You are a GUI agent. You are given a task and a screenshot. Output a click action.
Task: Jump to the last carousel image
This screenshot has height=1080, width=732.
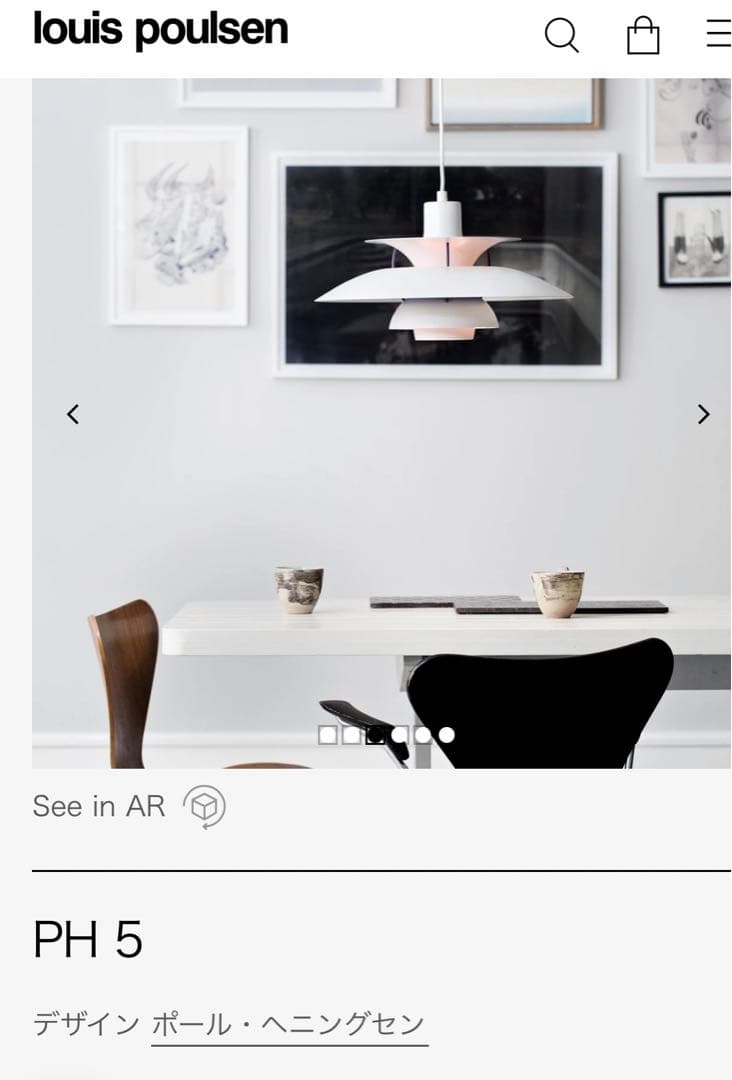click(x=447, y=735)
